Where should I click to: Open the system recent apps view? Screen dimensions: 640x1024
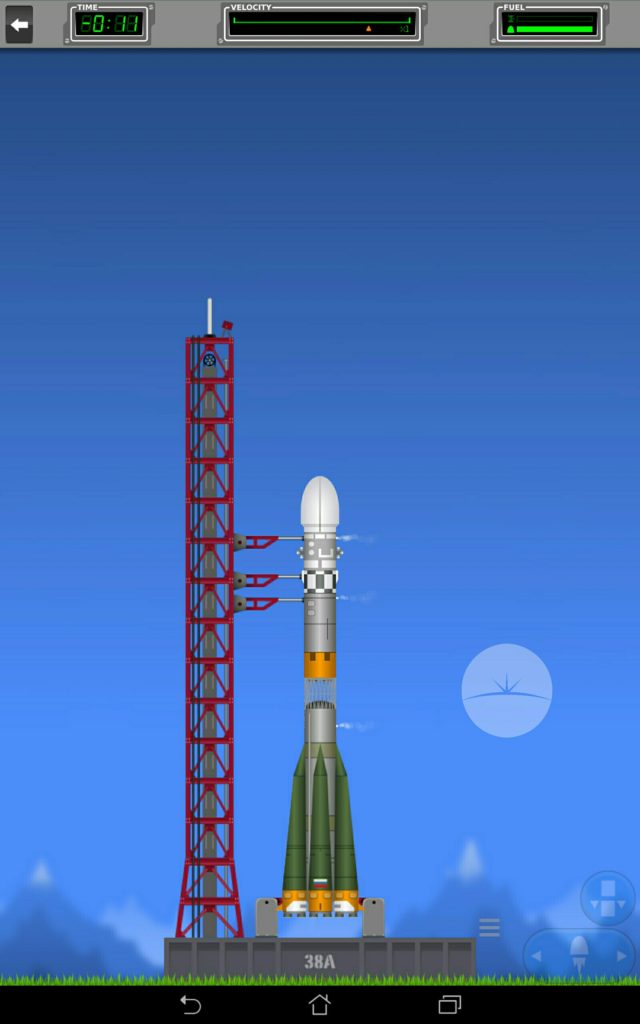tap(449, 1004)
